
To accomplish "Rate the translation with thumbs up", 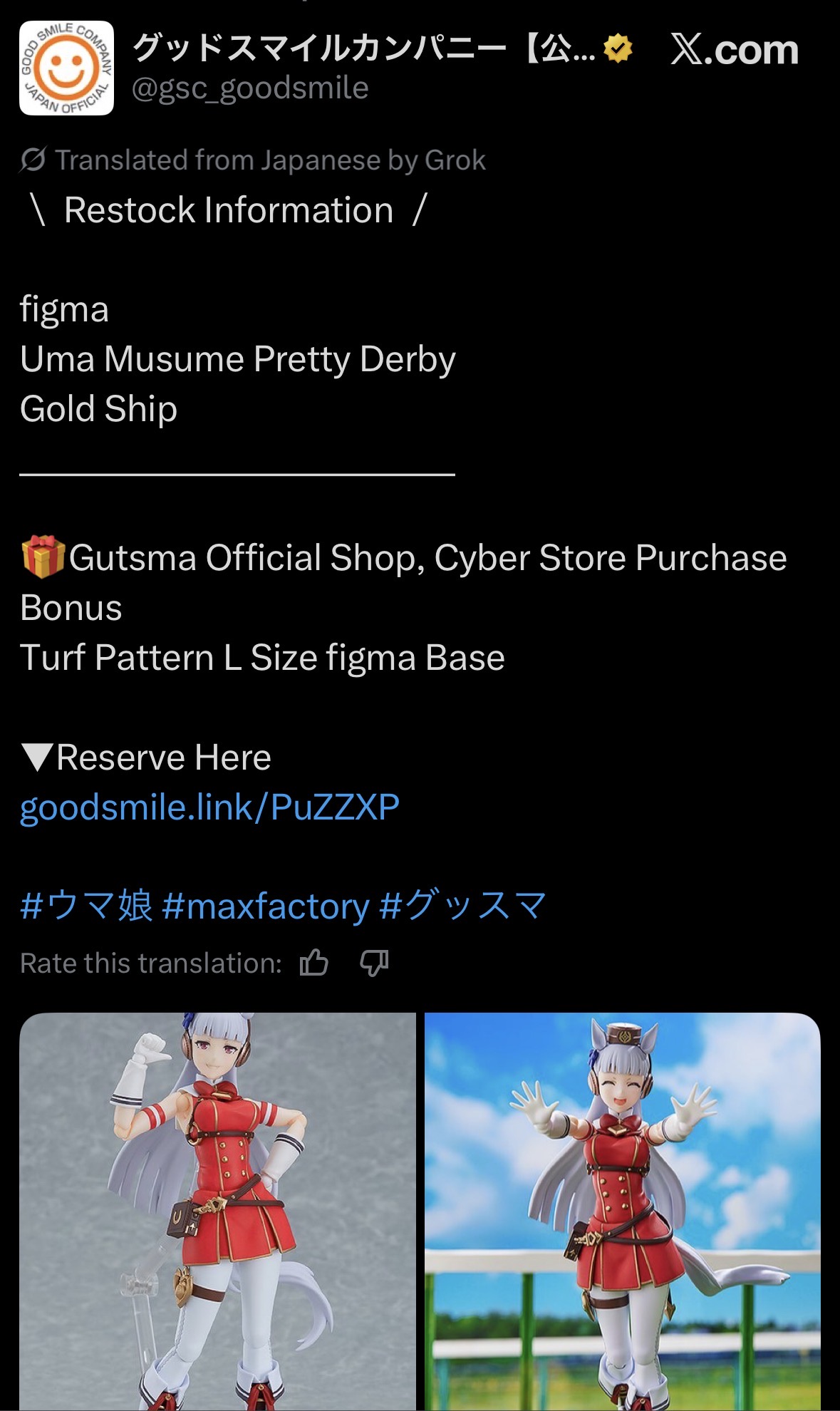I will tap(313, 963).
